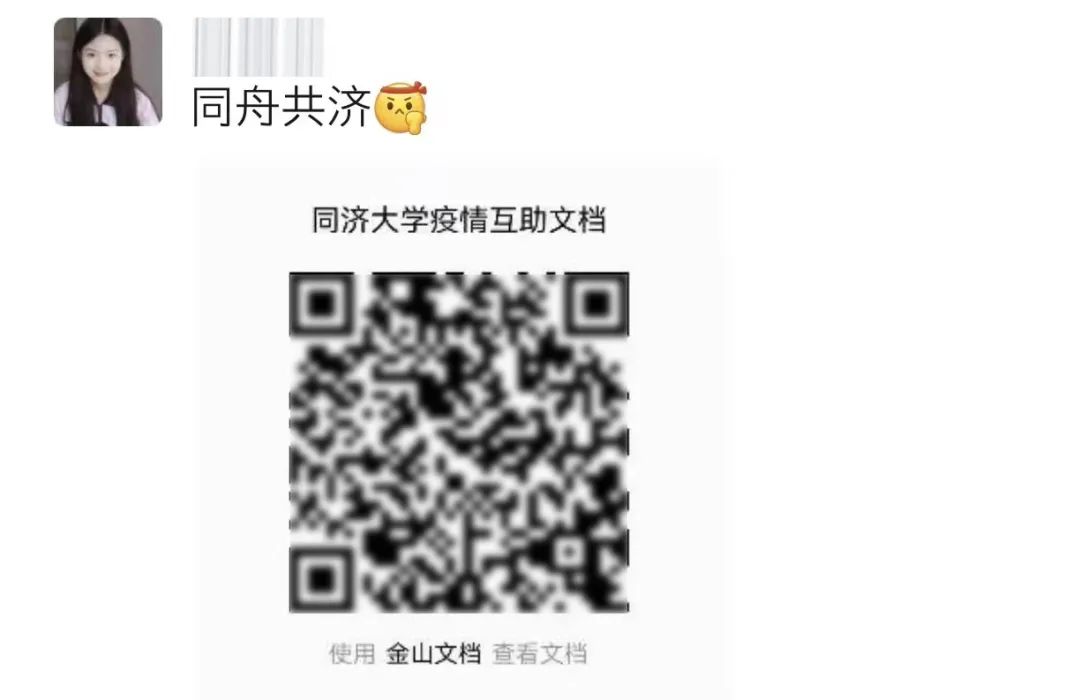
Task: Open the poster's profile picture avatar
Action: pyautogui.click(x=108, y=72)
